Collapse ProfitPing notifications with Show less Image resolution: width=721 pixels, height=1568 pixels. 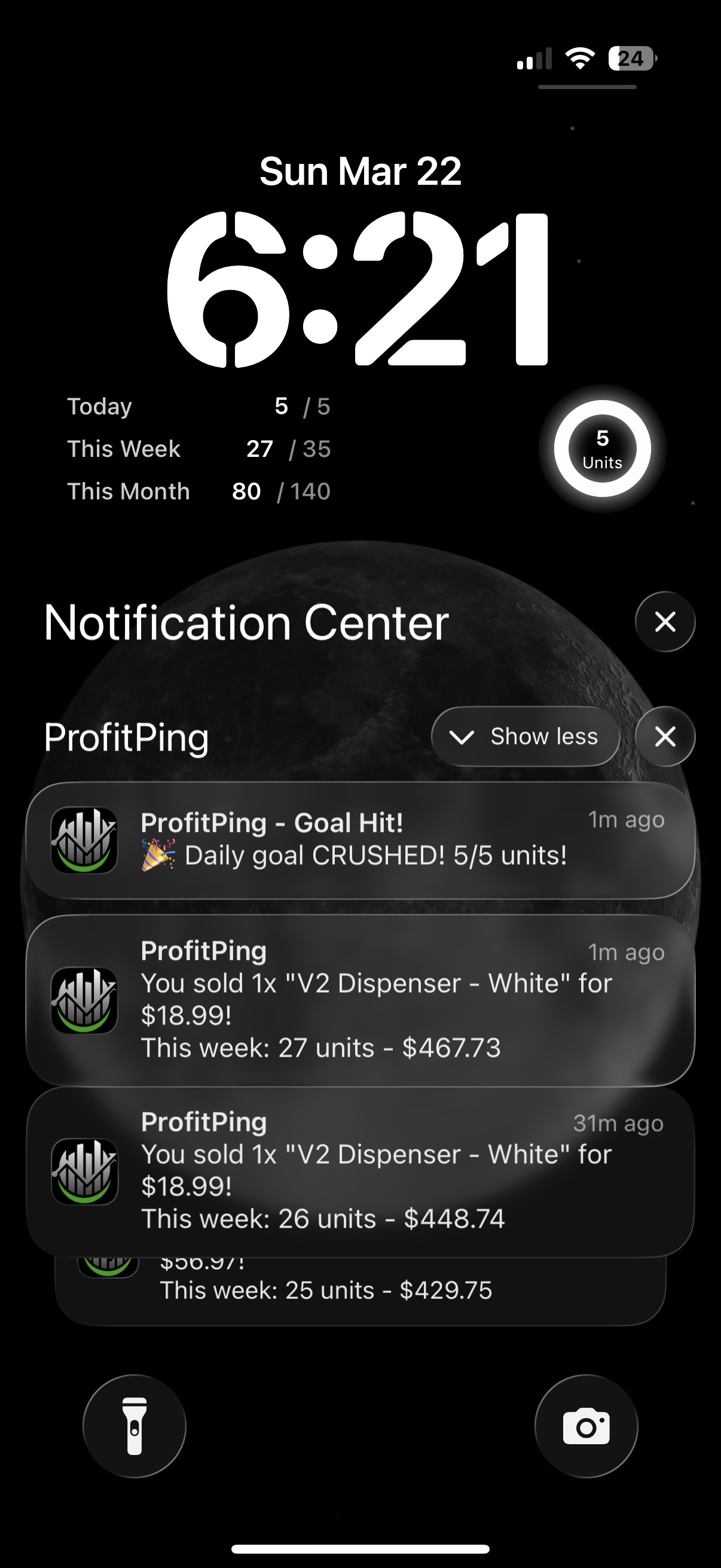[x=526, y=736]
